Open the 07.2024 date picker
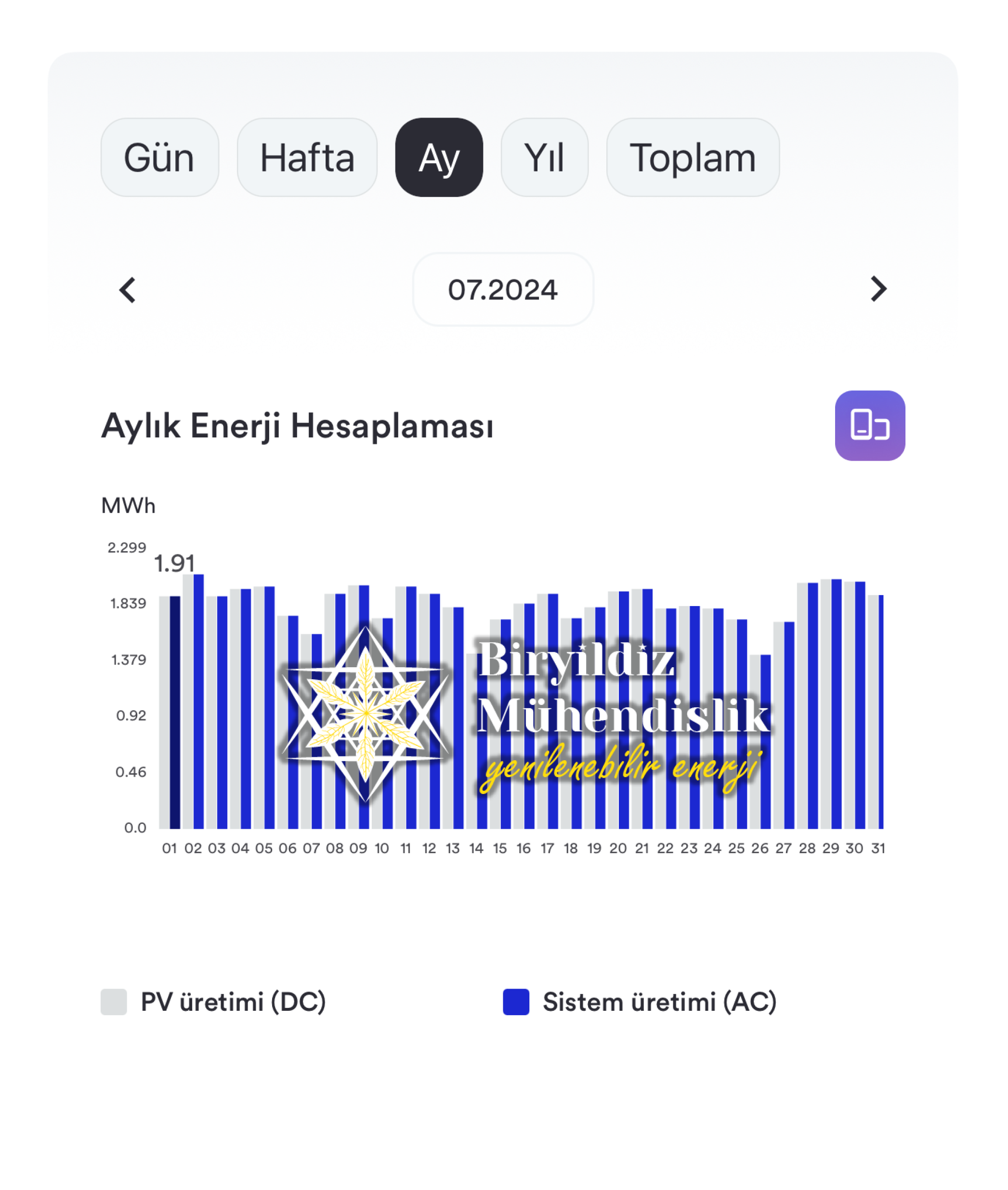 coord(503,290)
